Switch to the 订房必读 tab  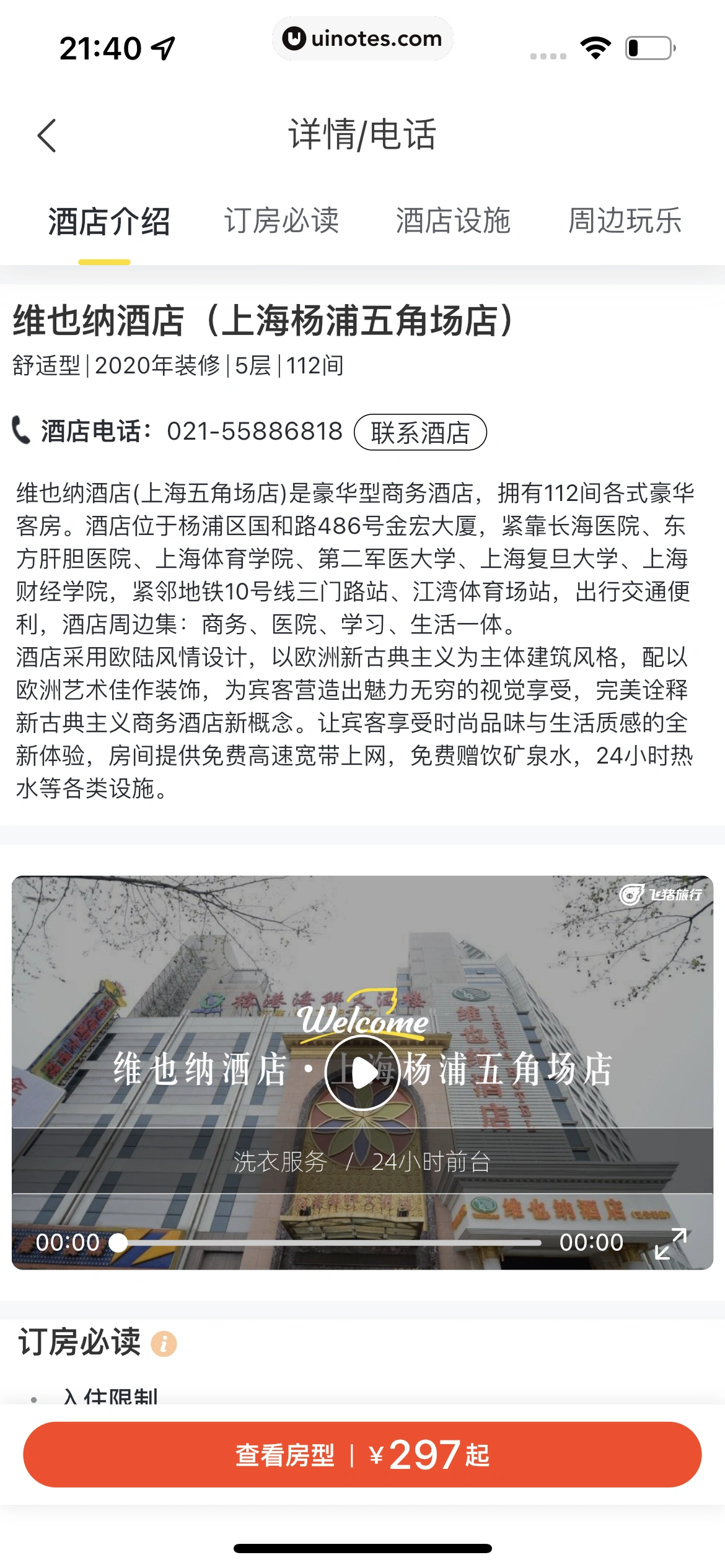point(281,221)
